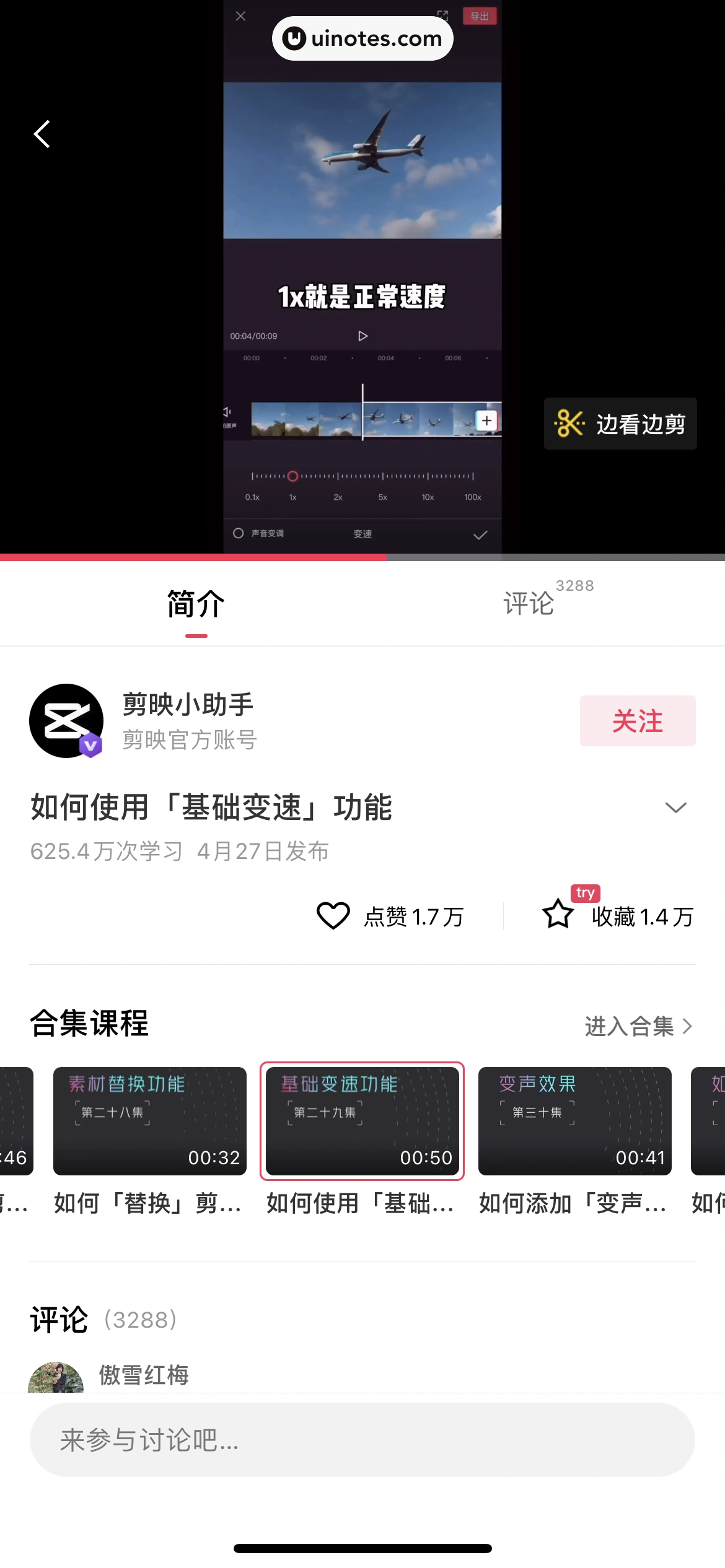725x1568 pixels.
Task: Tap the 边看边剪 scissors button
Action: [x=619, y=425]
